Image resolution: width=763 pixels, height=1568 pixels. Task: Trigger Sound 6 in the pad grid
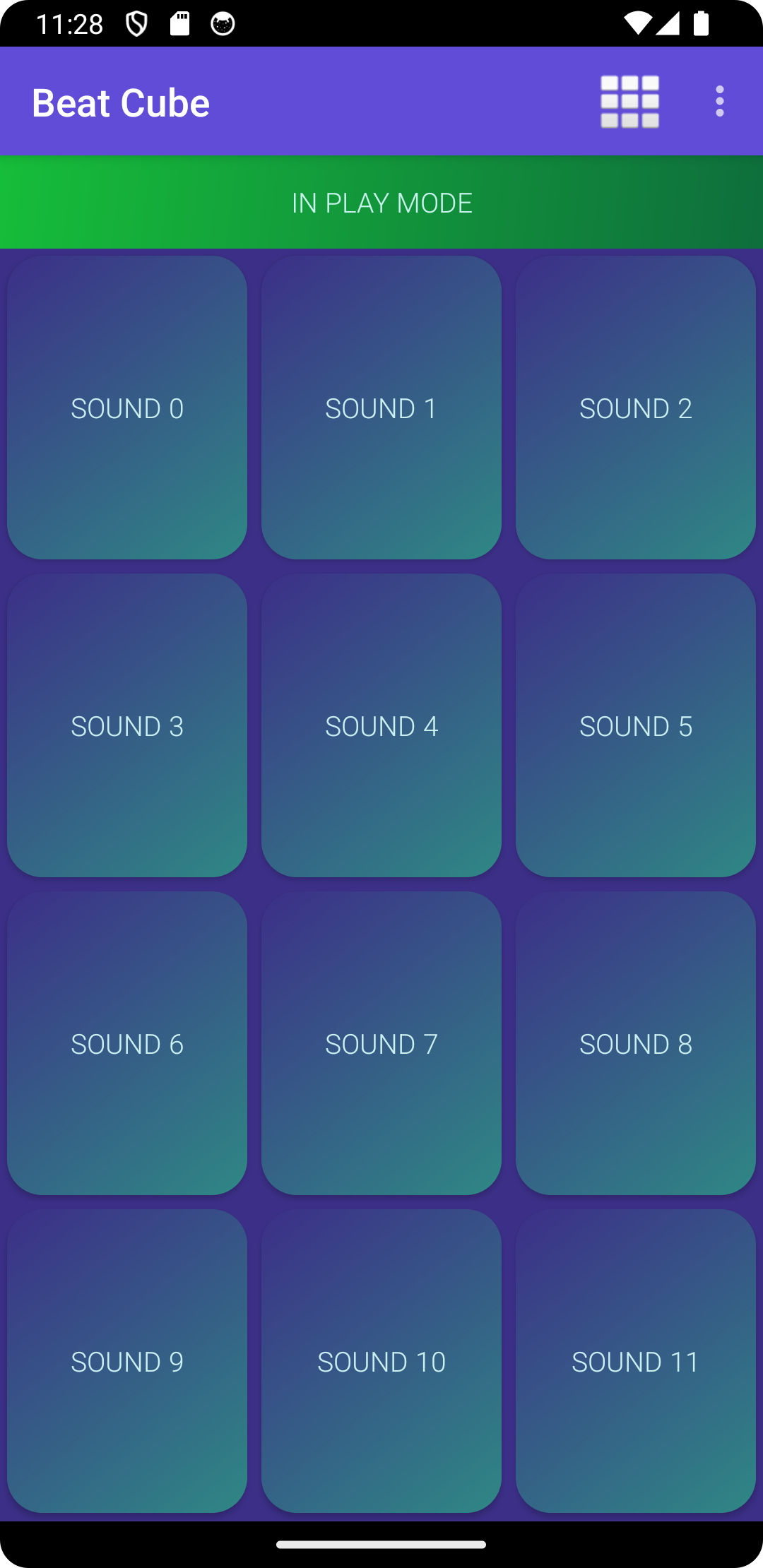pos(126,1044)
